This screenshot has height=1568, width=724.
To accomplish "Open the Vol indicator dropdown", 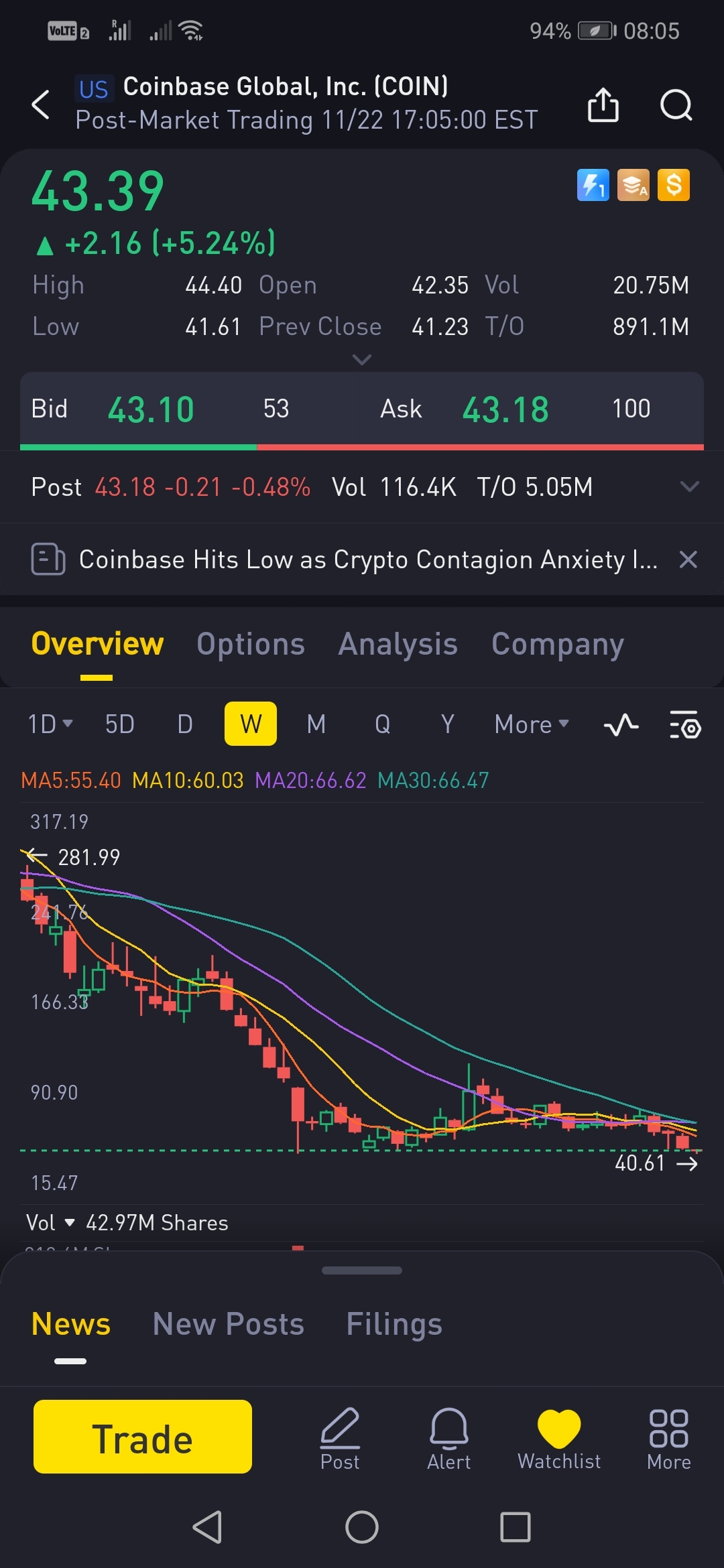I will pyautogui.click(x=50, y=1222).
